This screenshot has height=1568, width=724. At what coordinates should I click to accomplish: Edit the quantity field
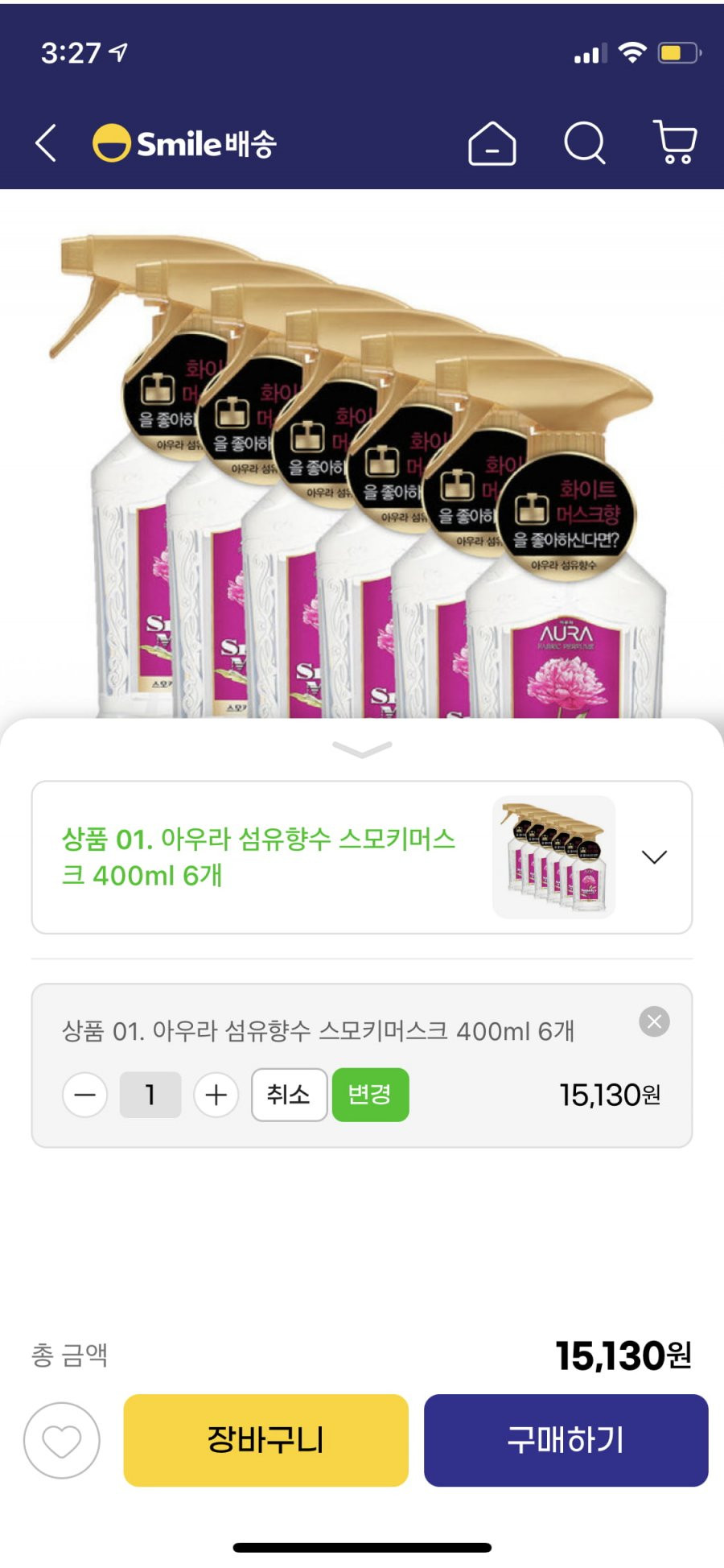pyautogui.click(x=150, y=1095)
